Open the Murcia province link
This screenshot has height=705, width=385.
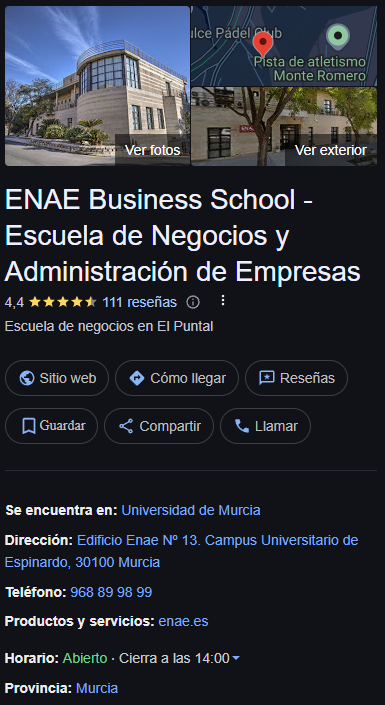pyautogui.click(x=97, y=688)
